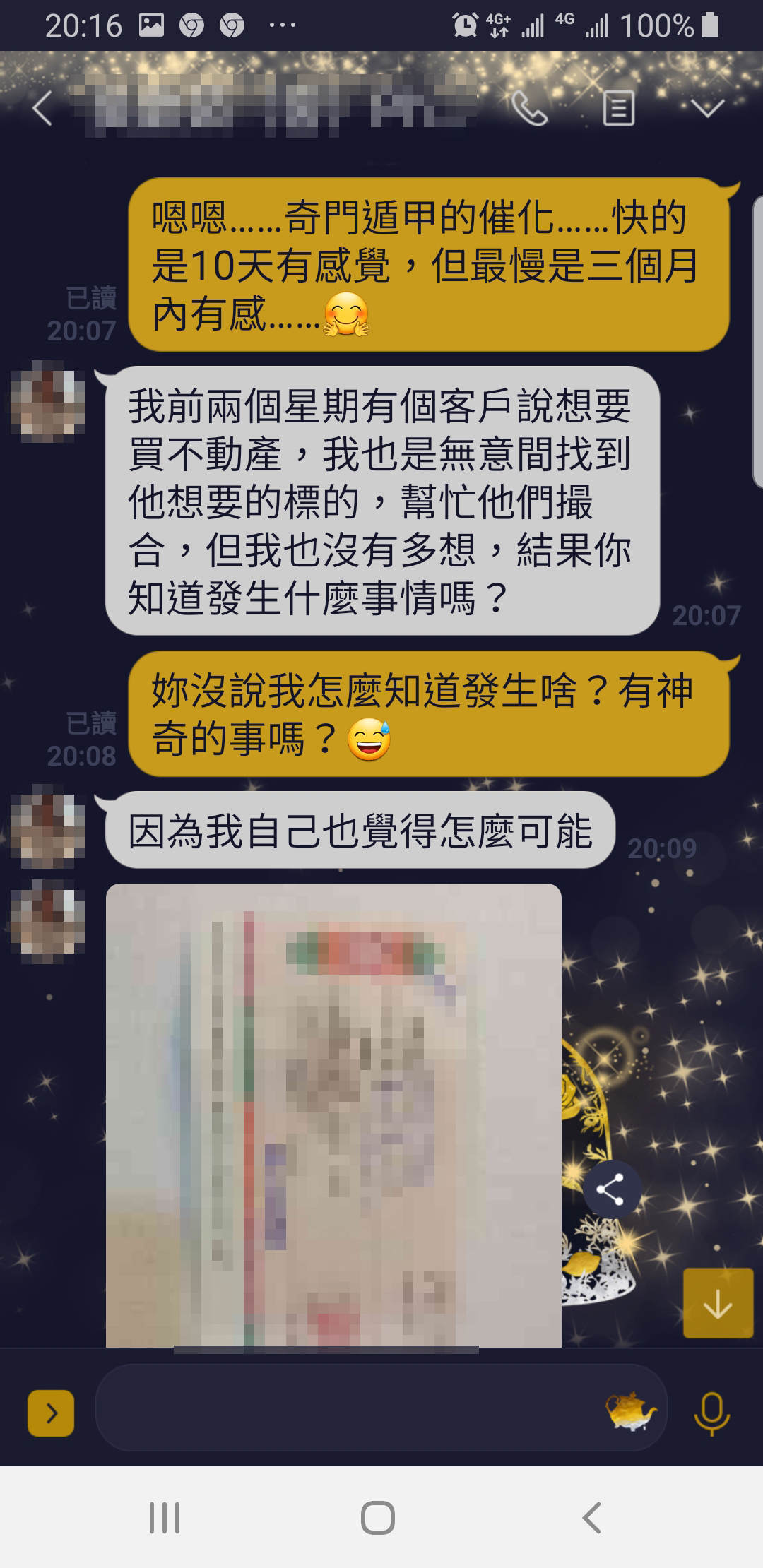This screenshot has width=763, height=1568.
Task: Go back to the chat list
Action: coord(42,109)
